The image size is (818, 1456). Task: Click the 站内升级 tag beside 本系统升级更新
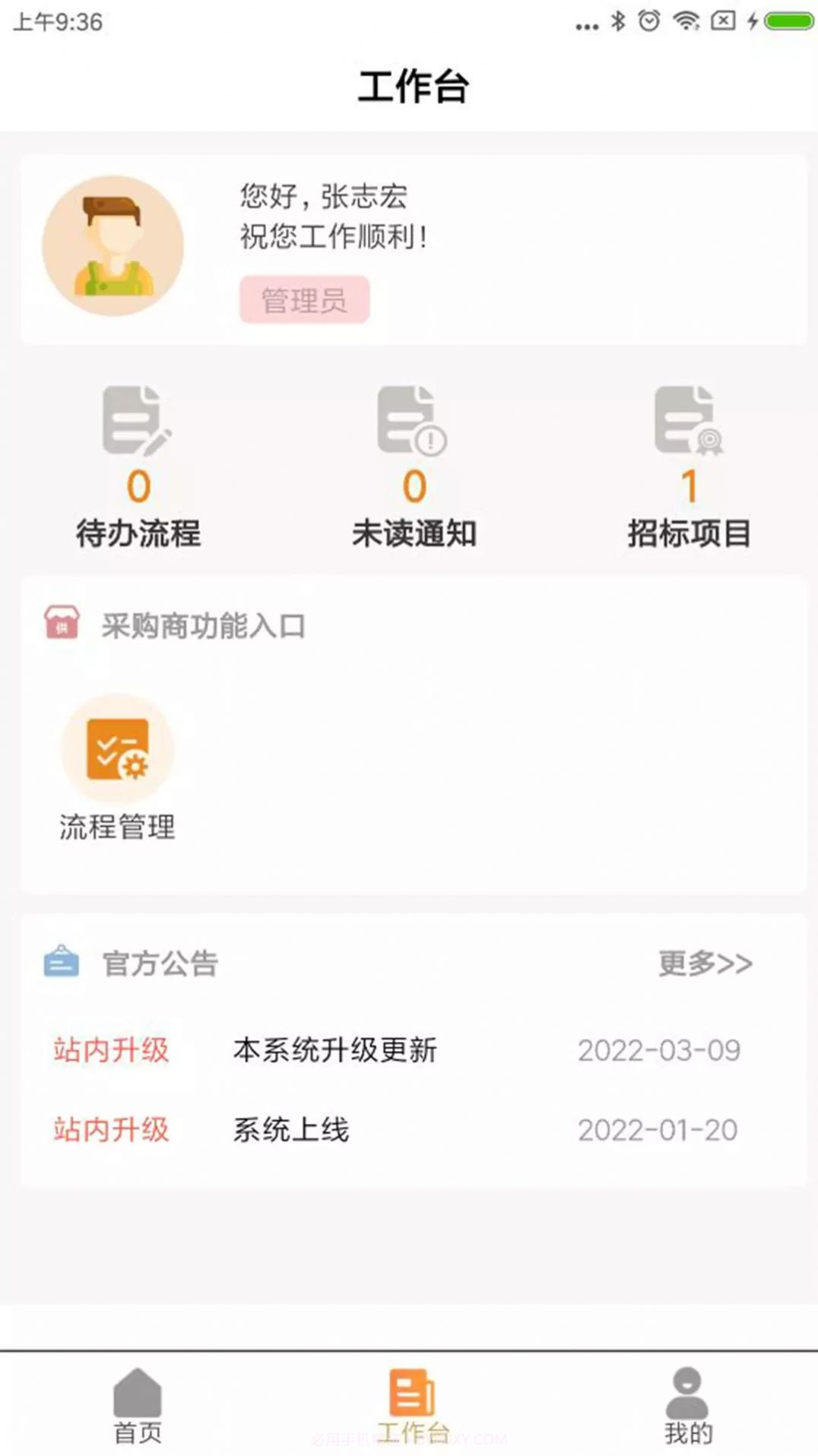113,1051
